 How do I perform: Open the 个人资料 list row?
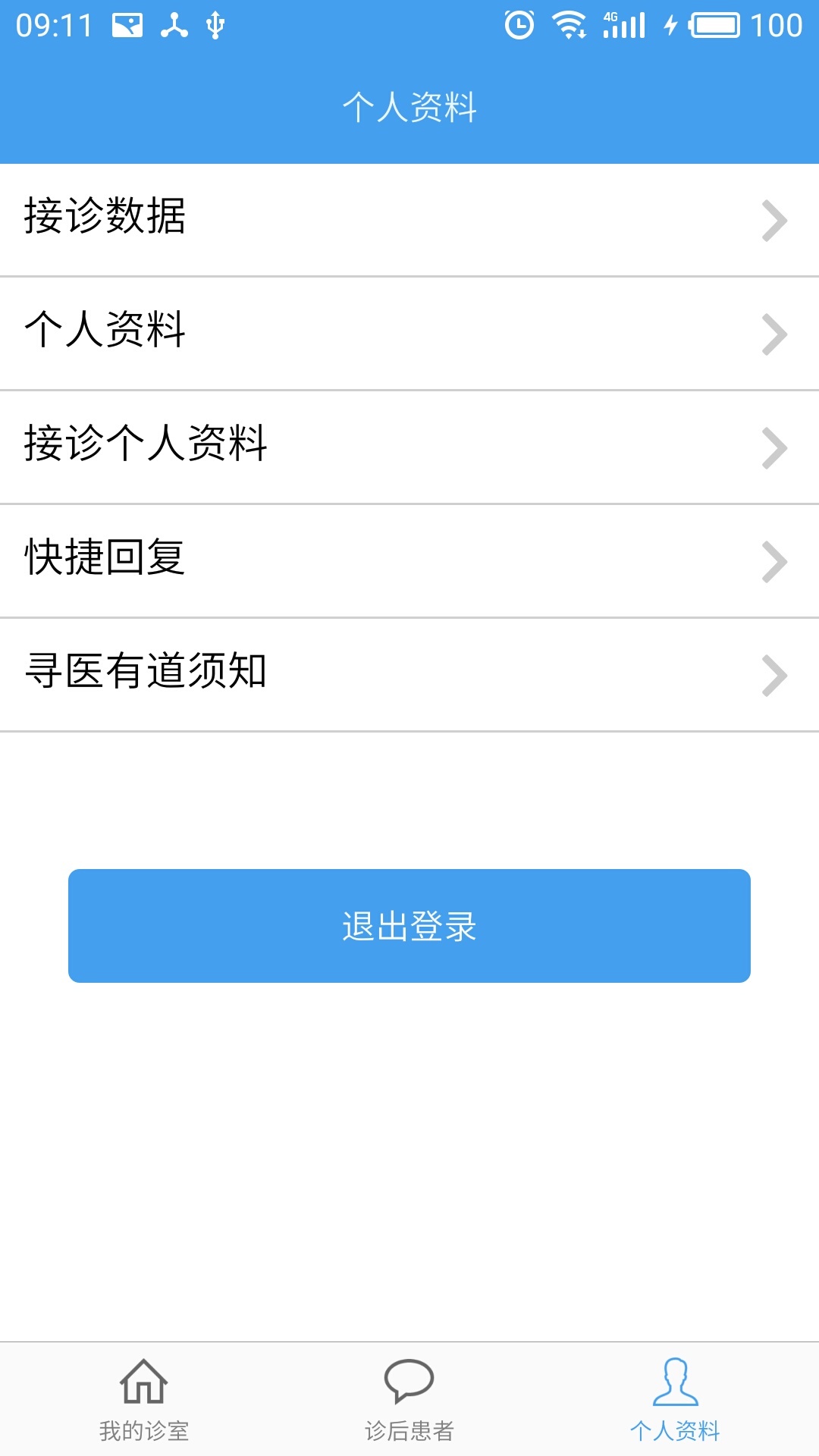tap(409, 334)
